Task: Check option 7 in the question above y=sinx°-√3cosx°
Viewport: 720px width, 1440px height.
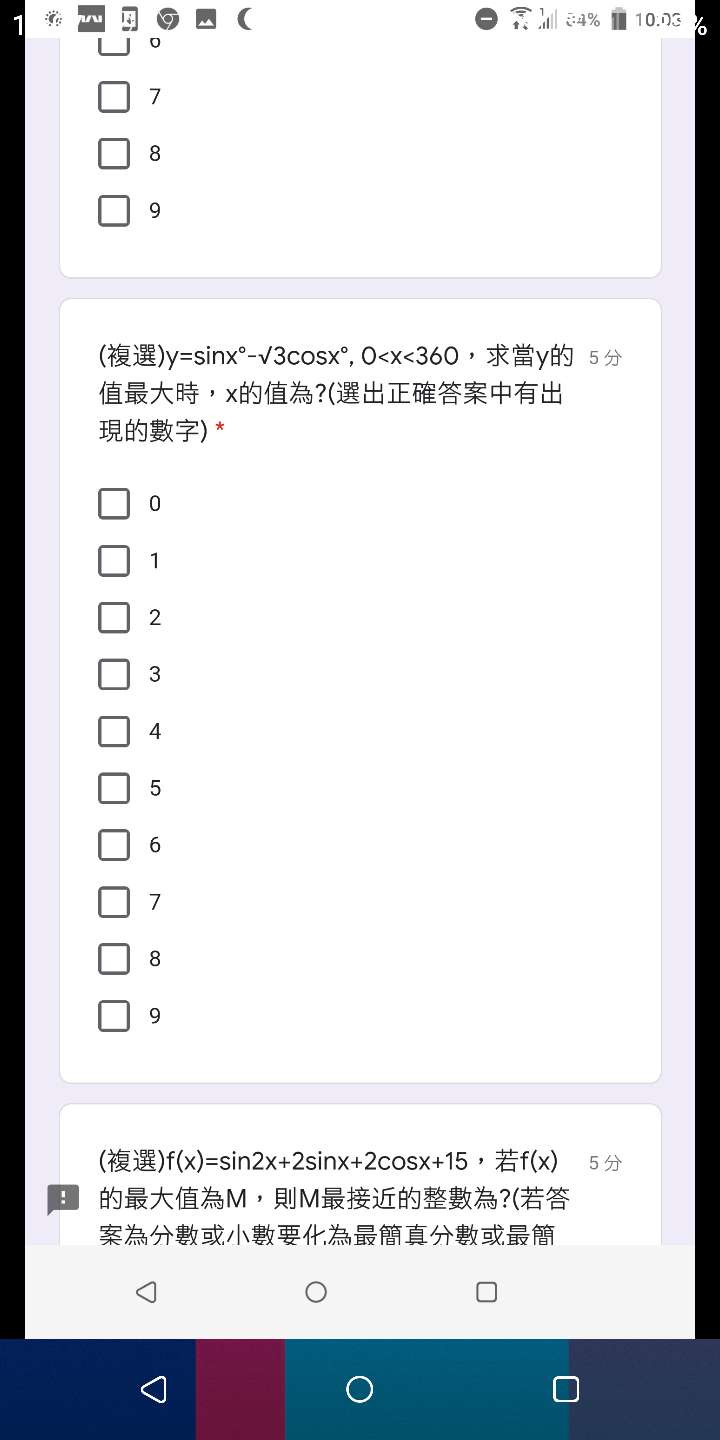Action: point(114,97)
